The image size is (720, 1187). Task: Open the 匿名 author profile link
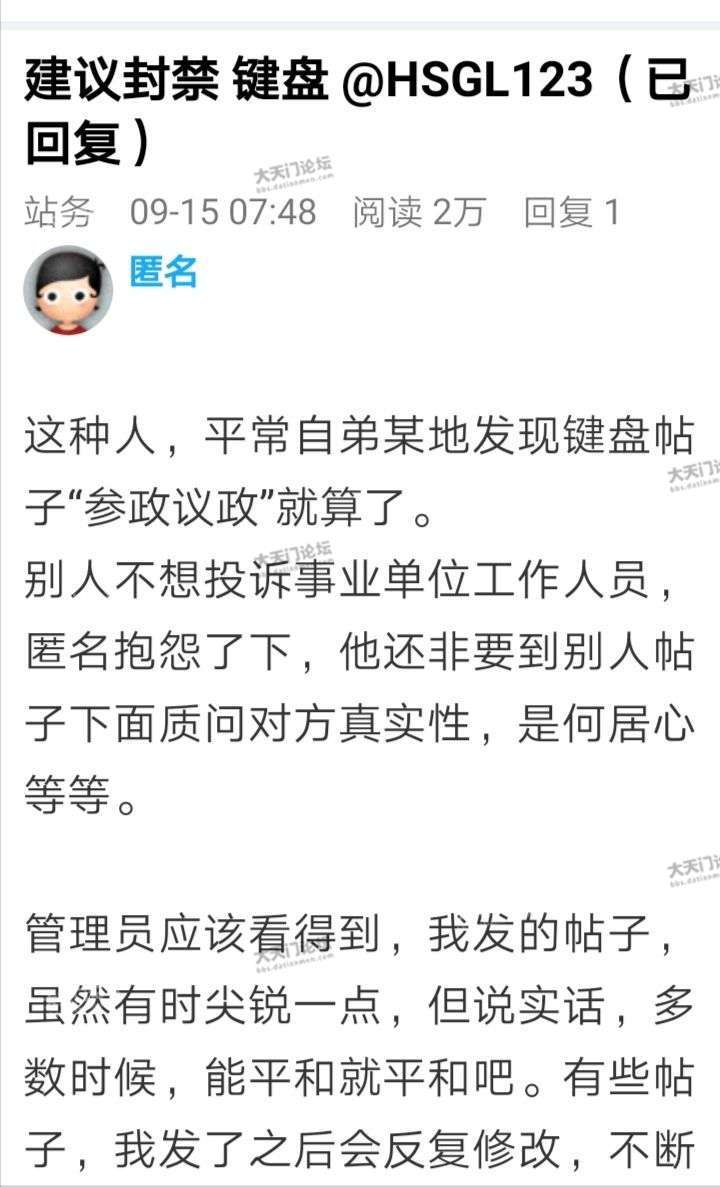tap(164, 271)
